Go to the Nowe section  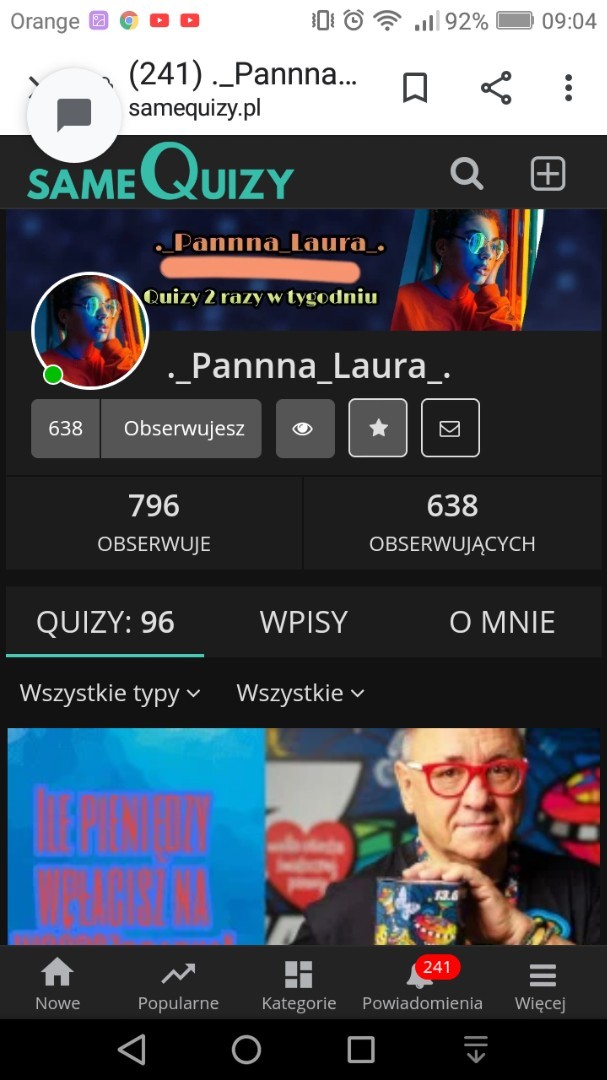tap(57, 985)
